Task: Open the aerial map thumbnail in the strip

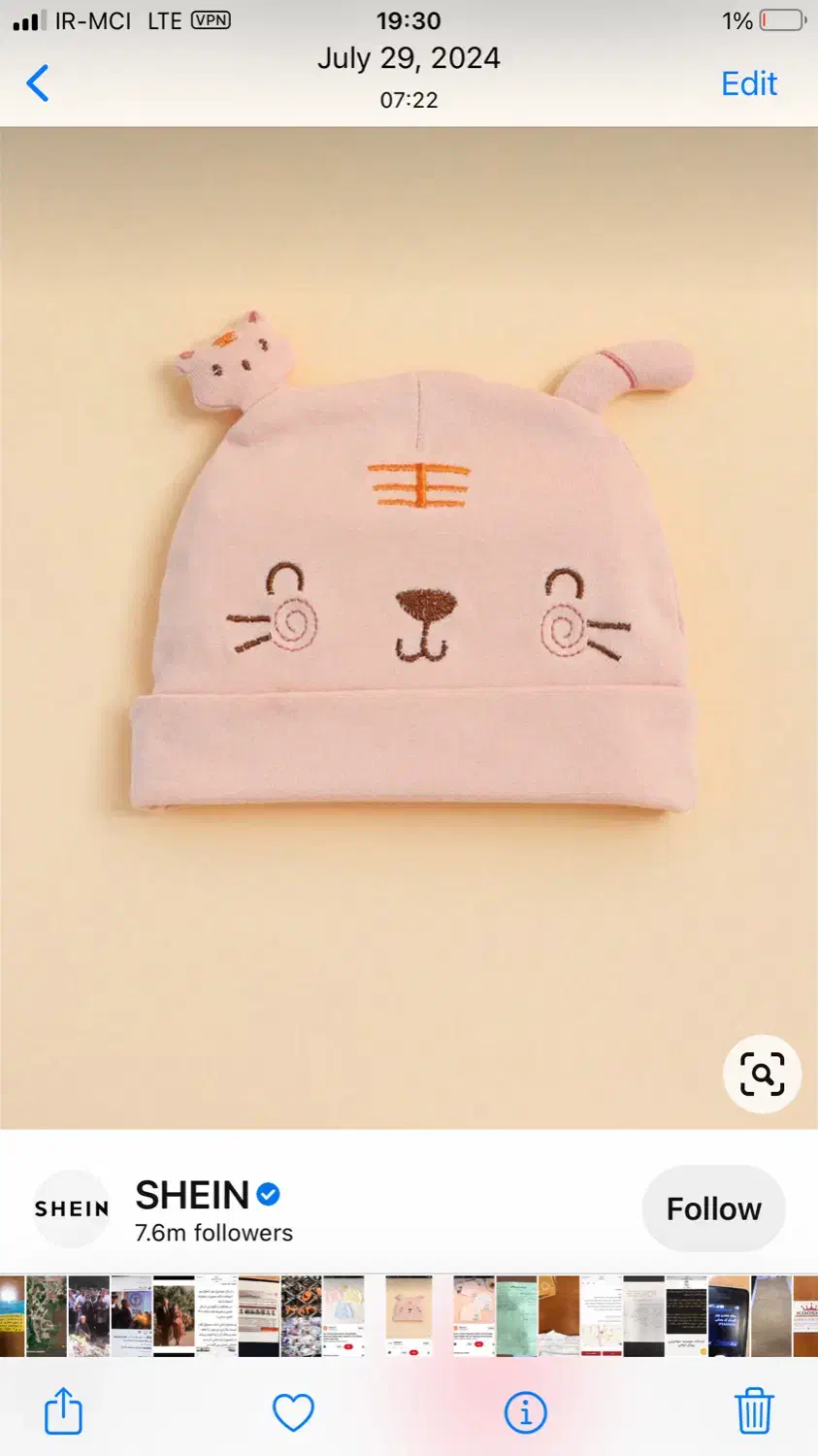Action: [46, 1316]
